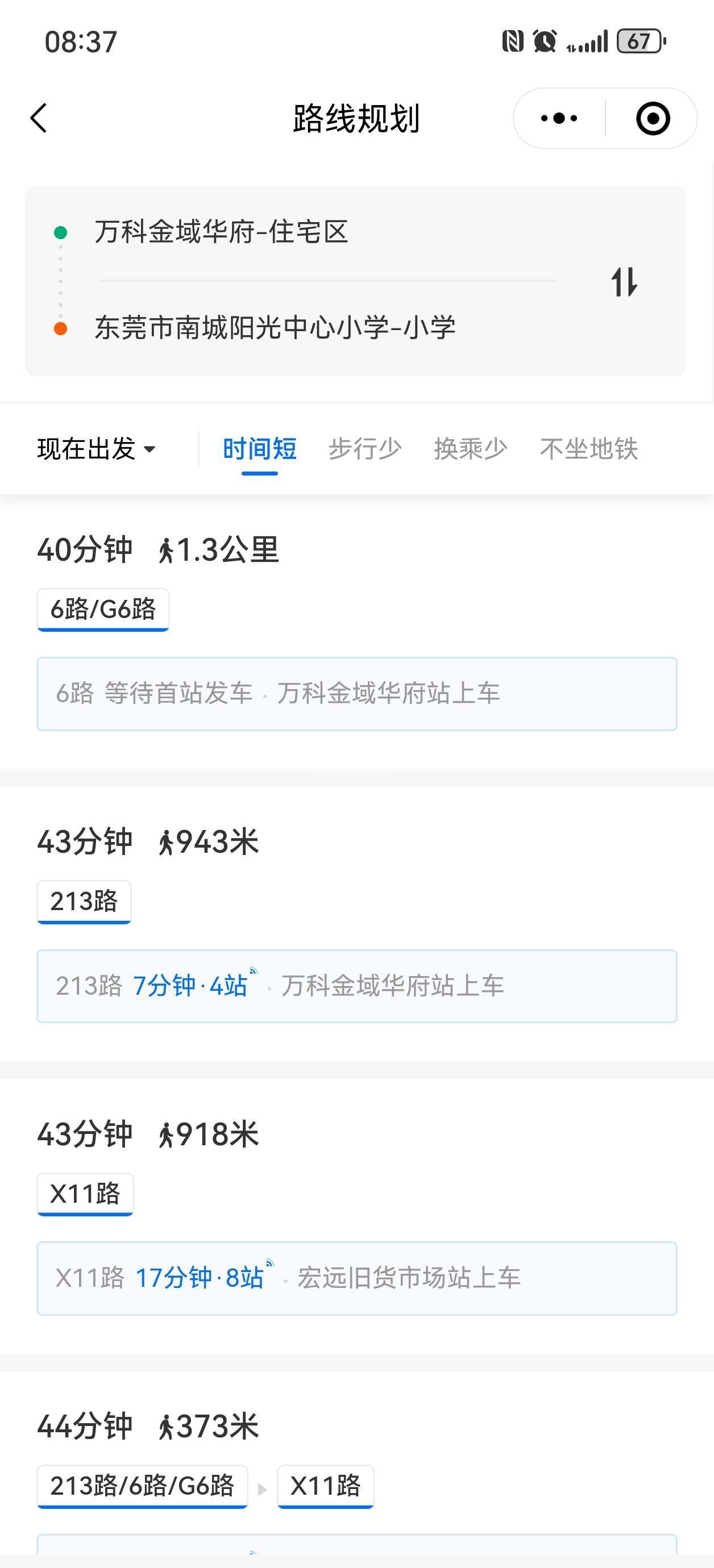Swap origin and destination
This screenshot has width=714, height=1568.
[624, 282]
